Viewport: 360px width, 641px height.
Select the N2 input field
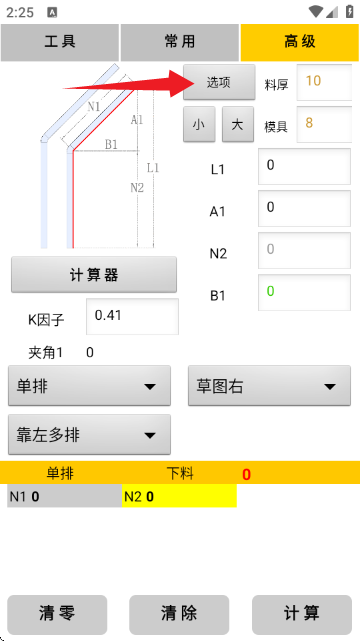coord(304,251)
